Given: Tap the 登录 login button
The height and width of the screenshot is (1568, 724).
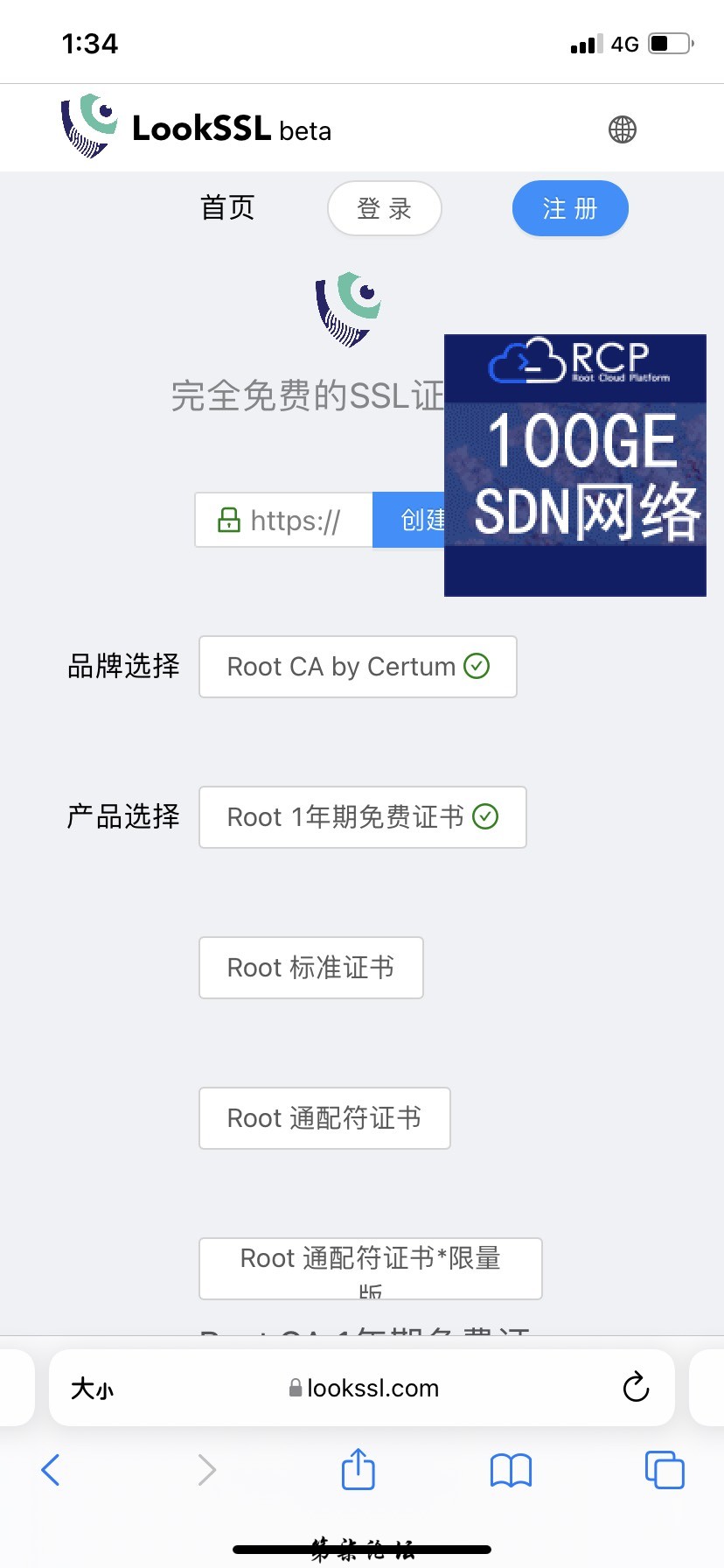Looking at the screenshot, I should click(x=385, y=208).
